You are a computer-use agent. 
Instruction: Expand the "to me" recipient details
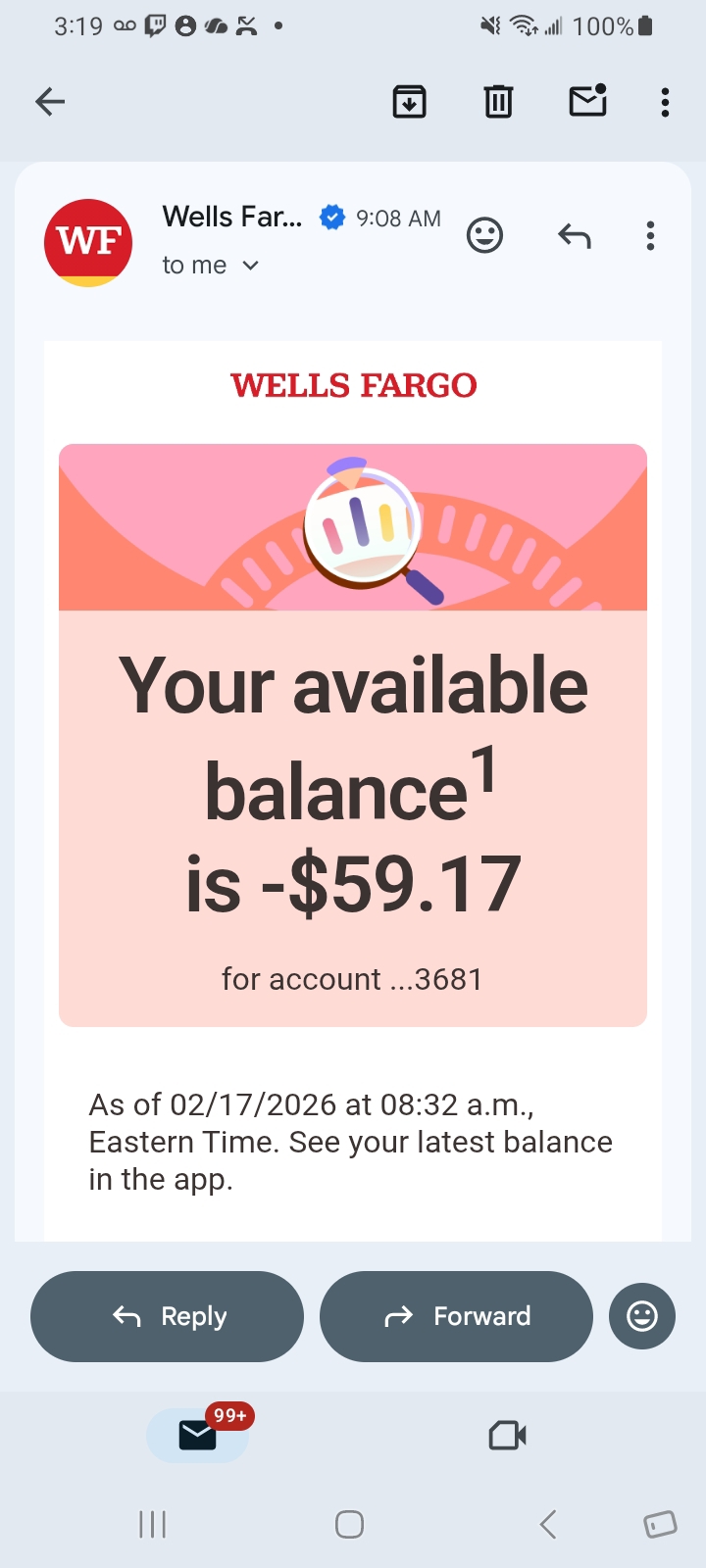(250, 266)
